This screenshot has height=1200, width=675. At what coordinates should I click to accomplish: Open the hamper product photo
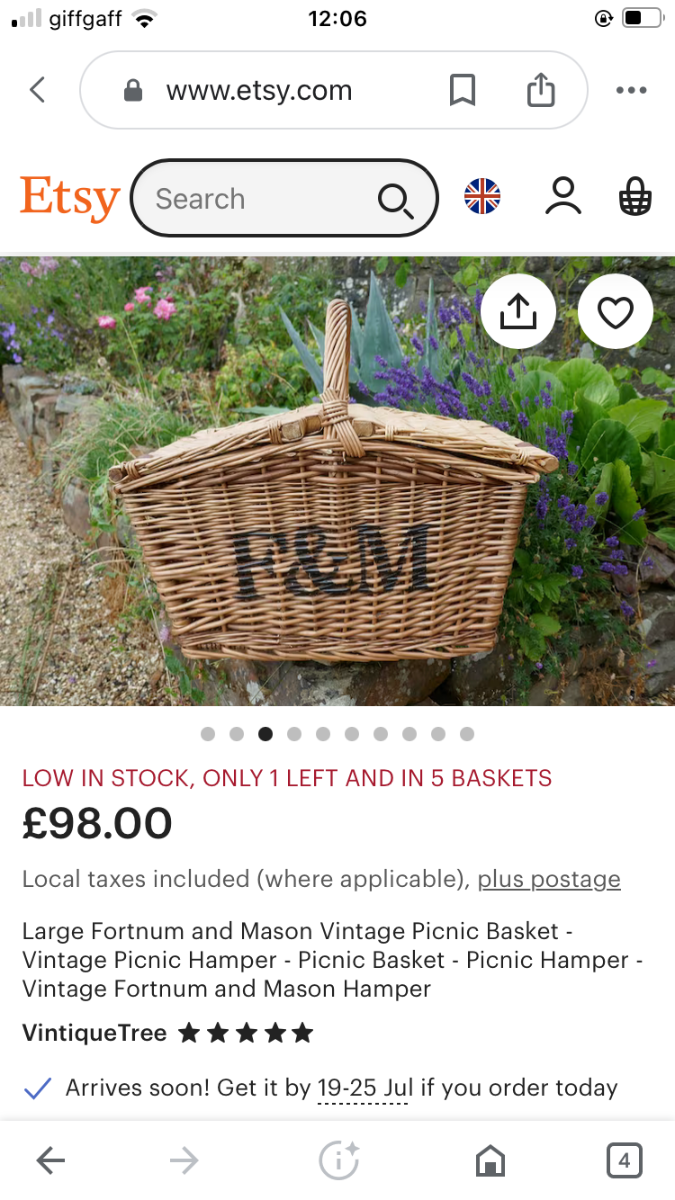(337, 481)
